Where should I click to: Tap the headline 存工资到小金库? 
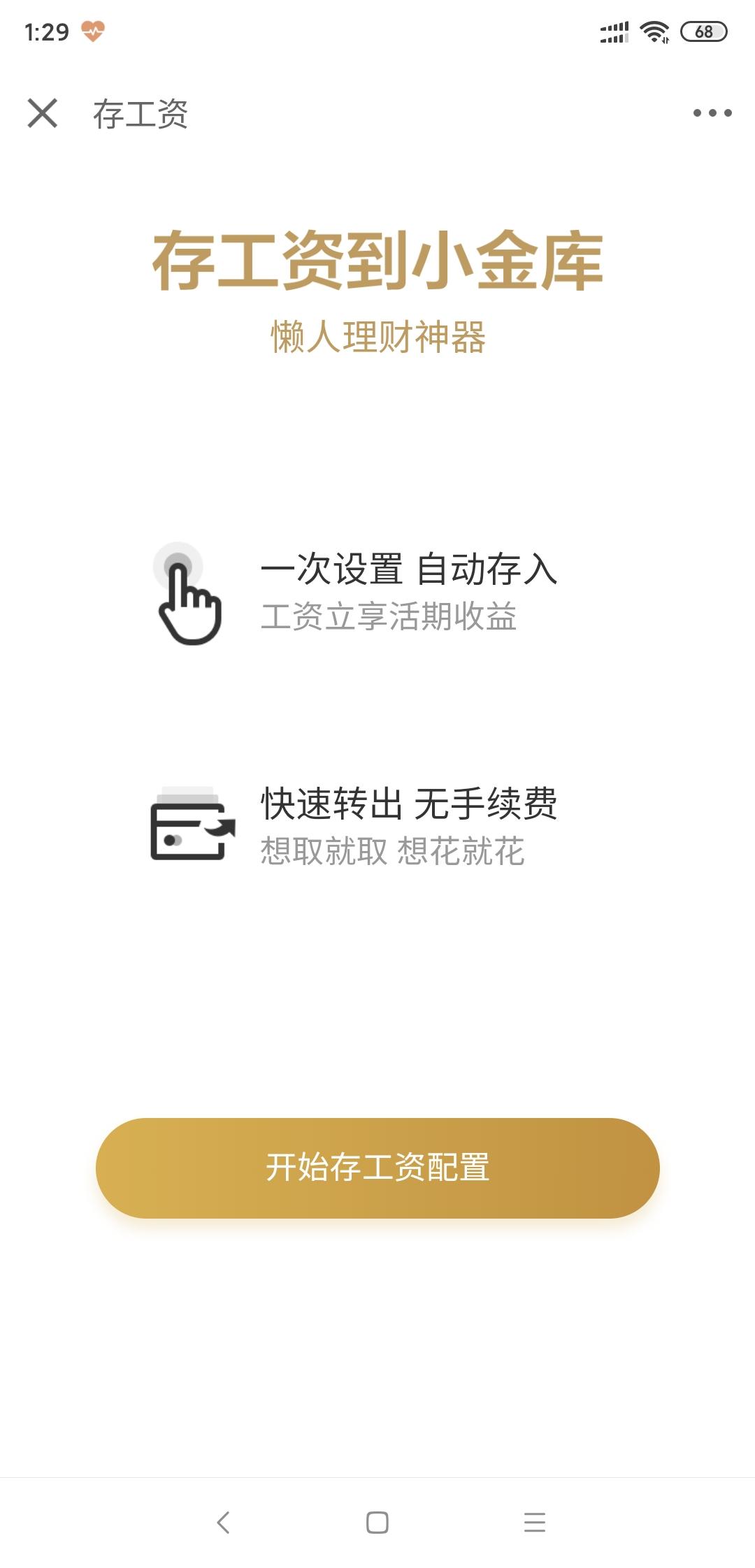click(377, 260)
